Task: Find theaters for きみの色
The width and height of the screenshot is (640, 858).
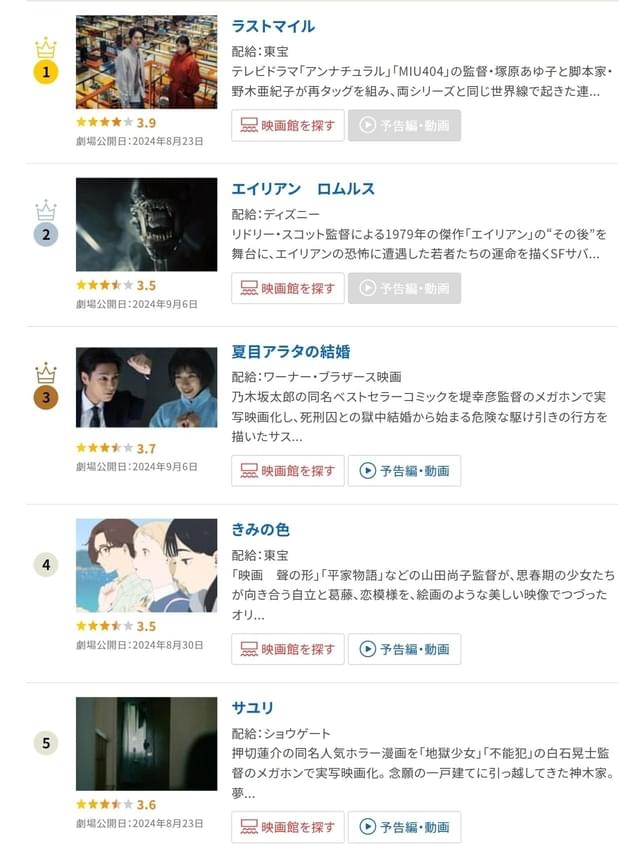Action: click(288, 649)
